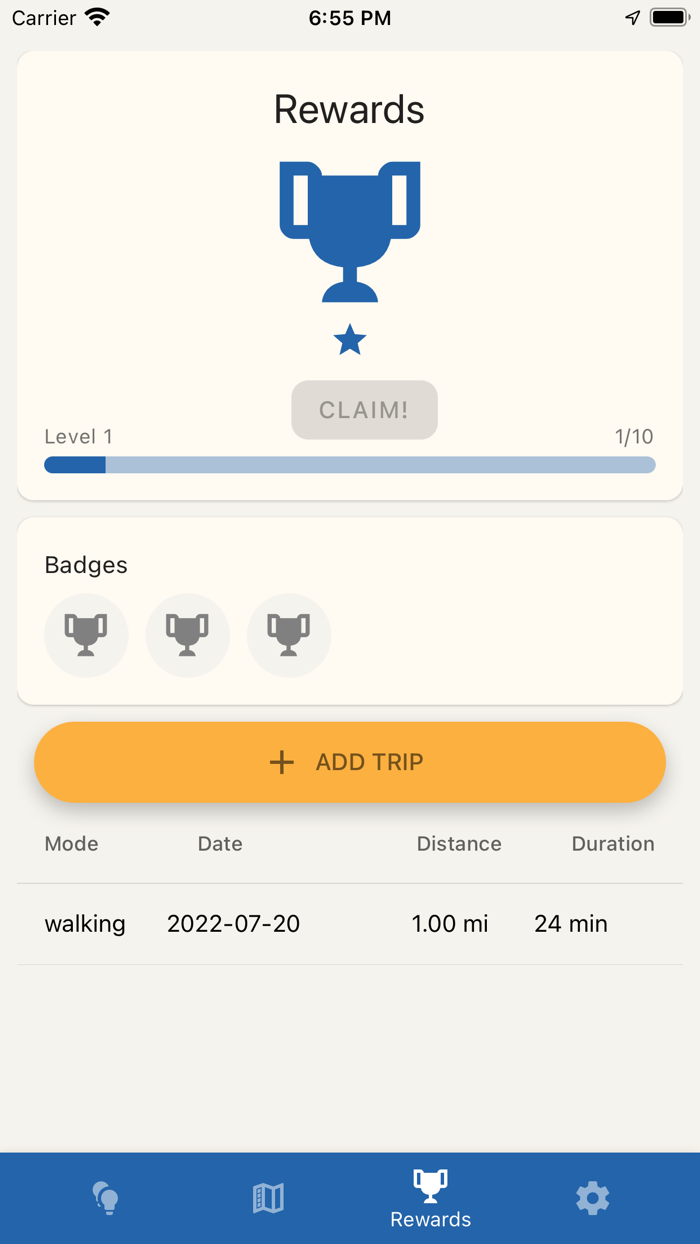Open the settings gear tab
This screenshot has width=700, height=1244.
pos(593,1197)
